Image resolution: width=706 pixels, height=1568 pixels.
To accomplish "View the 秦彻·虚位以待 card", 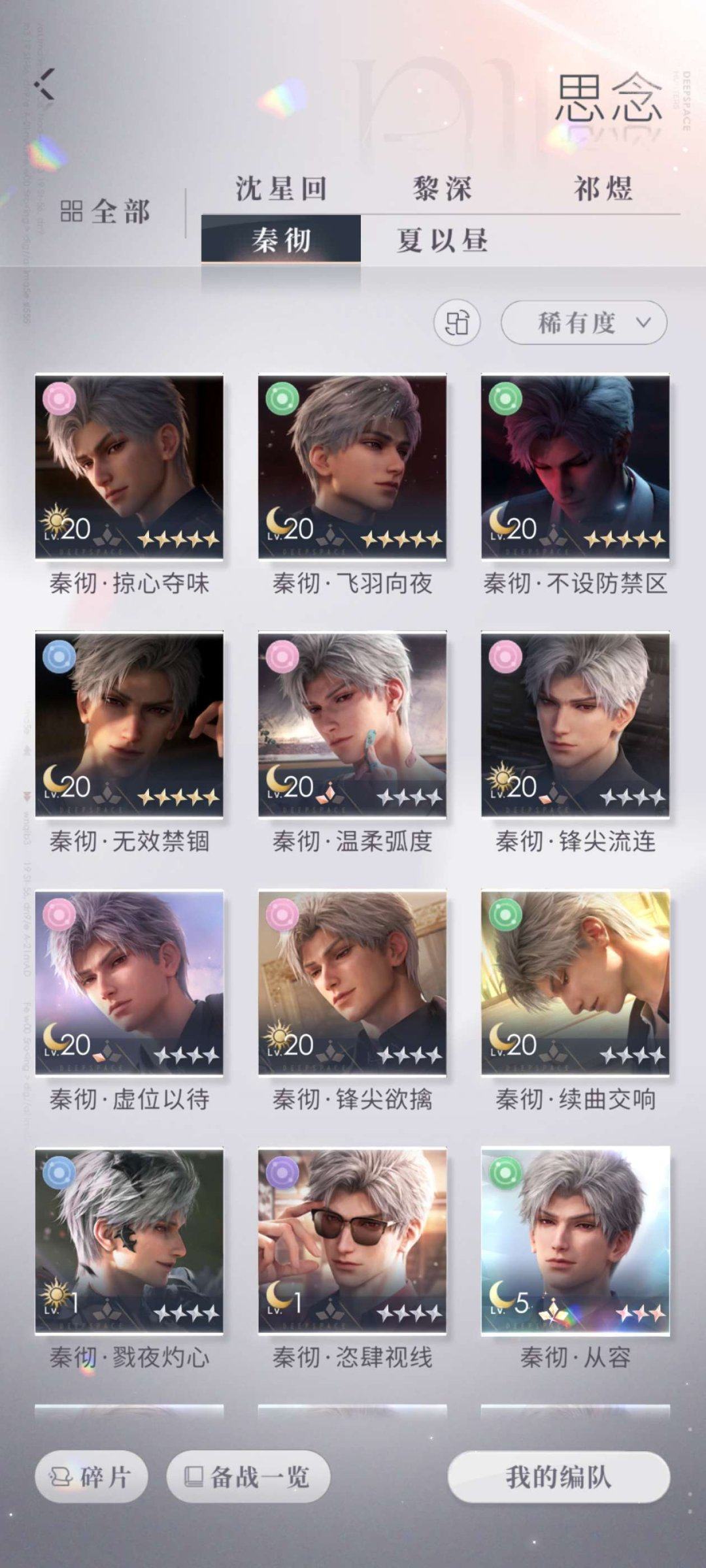I will tap(129, 983).
